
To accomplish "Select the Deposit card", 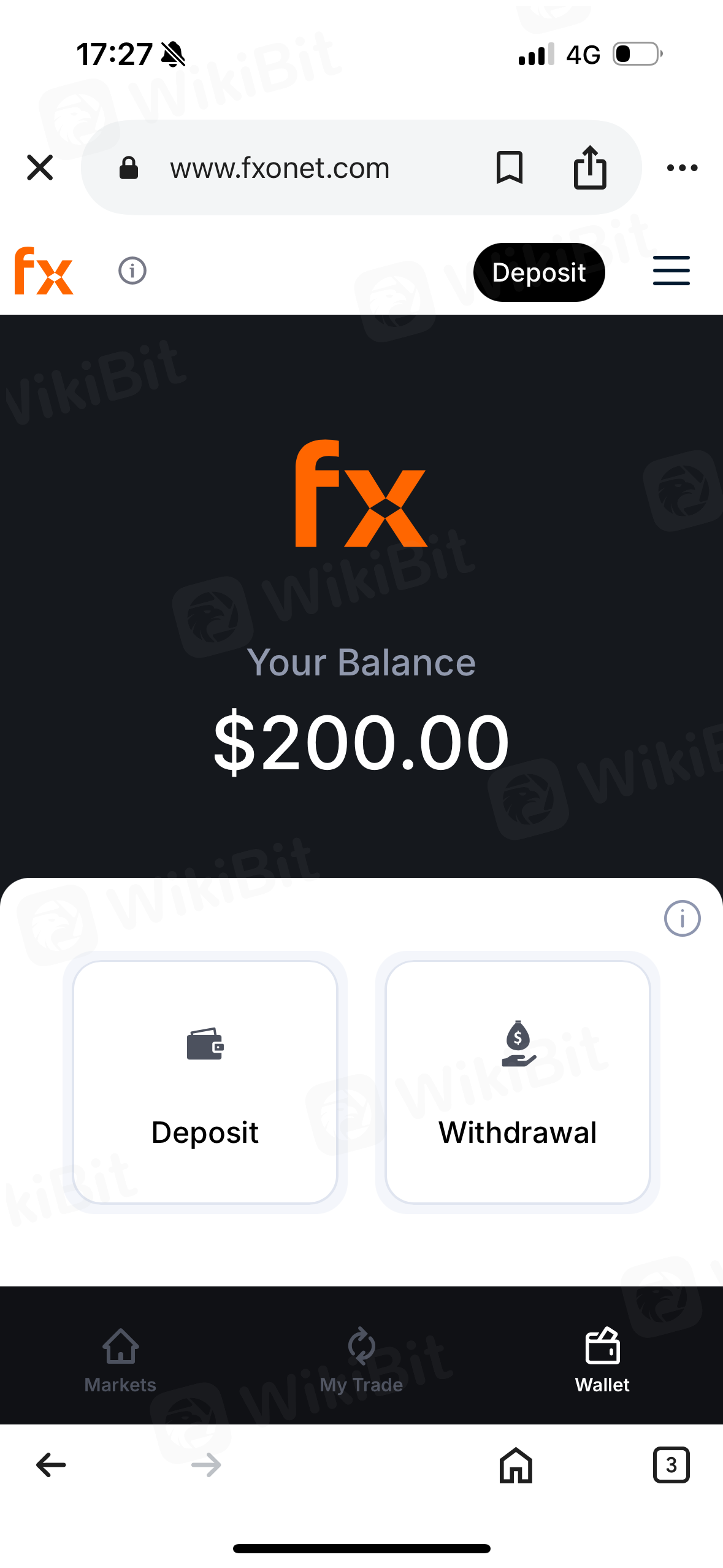I will (x=205, y=1082).
